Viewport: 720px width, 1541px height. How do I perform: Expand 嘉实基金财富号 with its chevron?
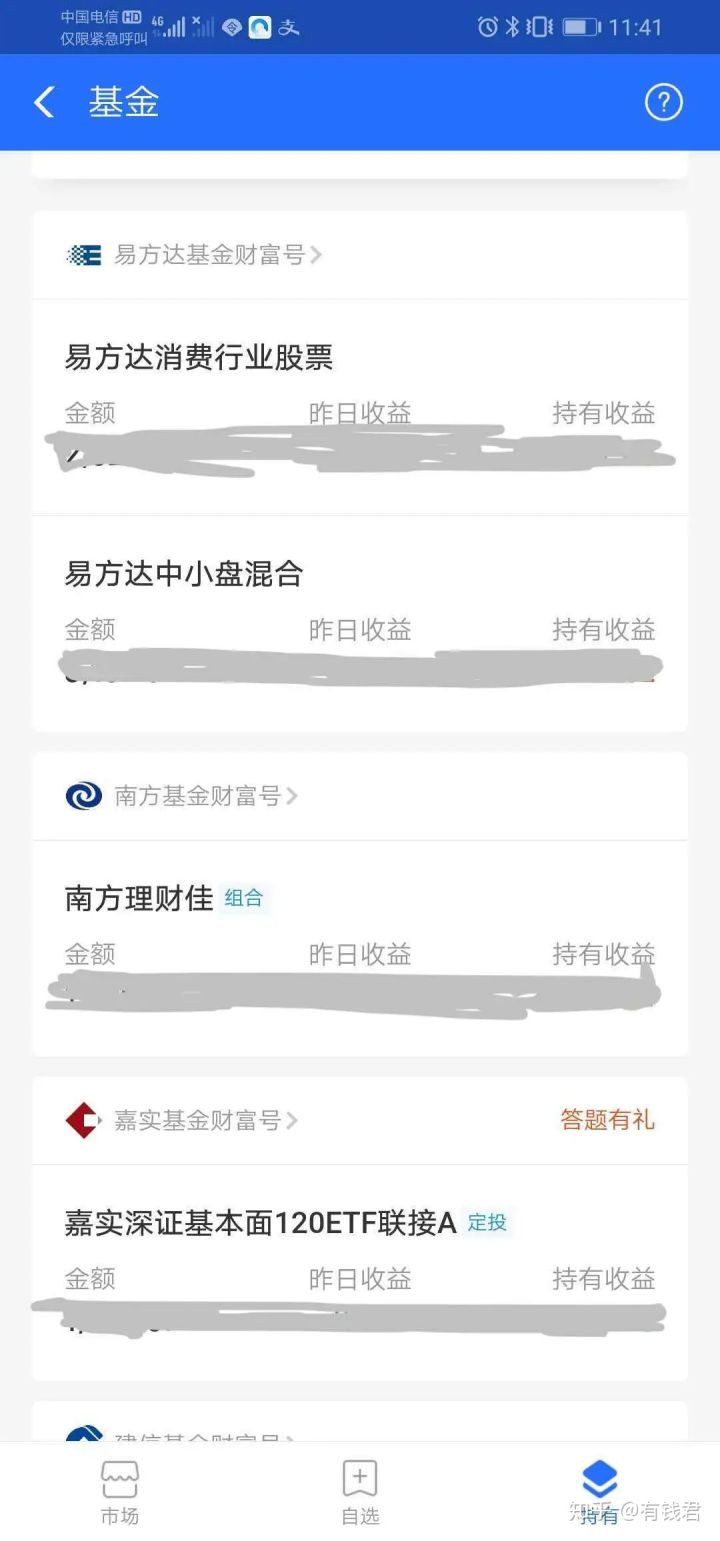[x=293, y=1120]
